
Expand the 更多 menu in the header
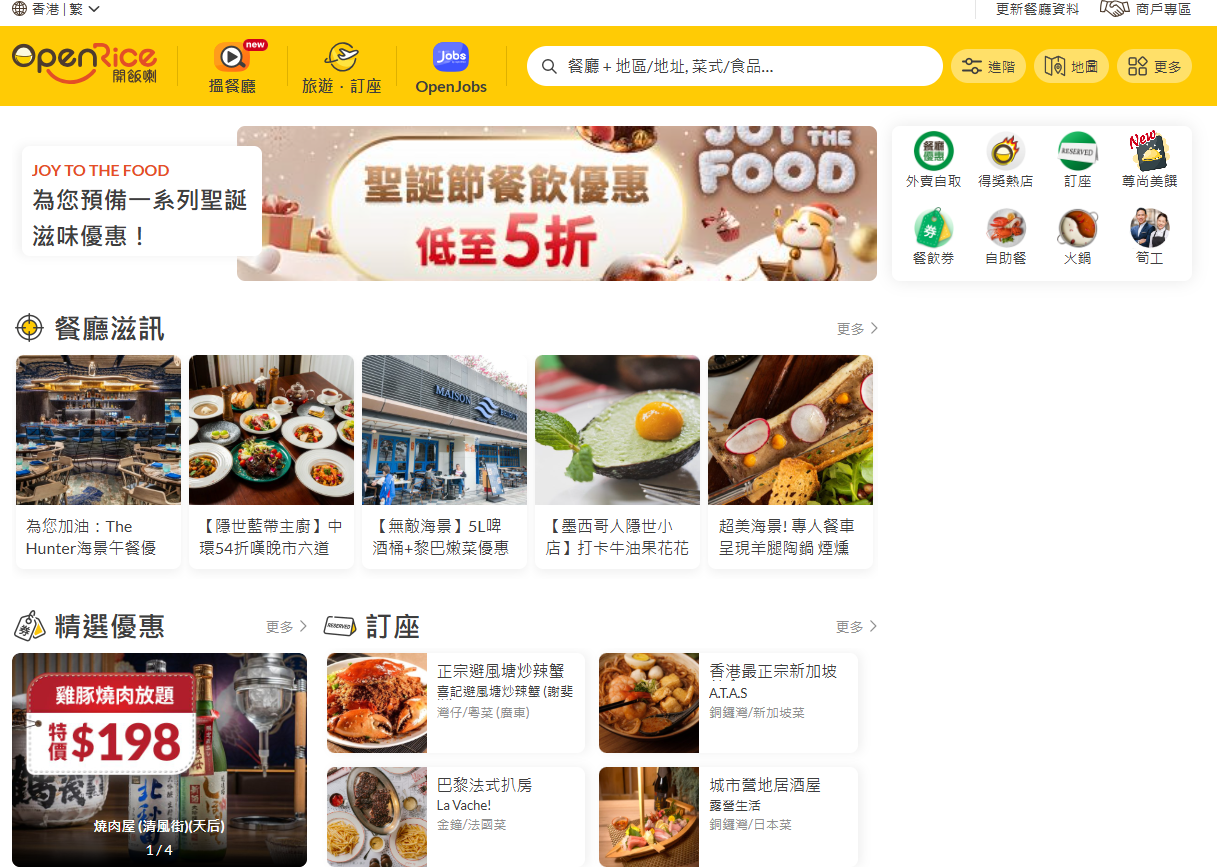(x=1154, y=66)
